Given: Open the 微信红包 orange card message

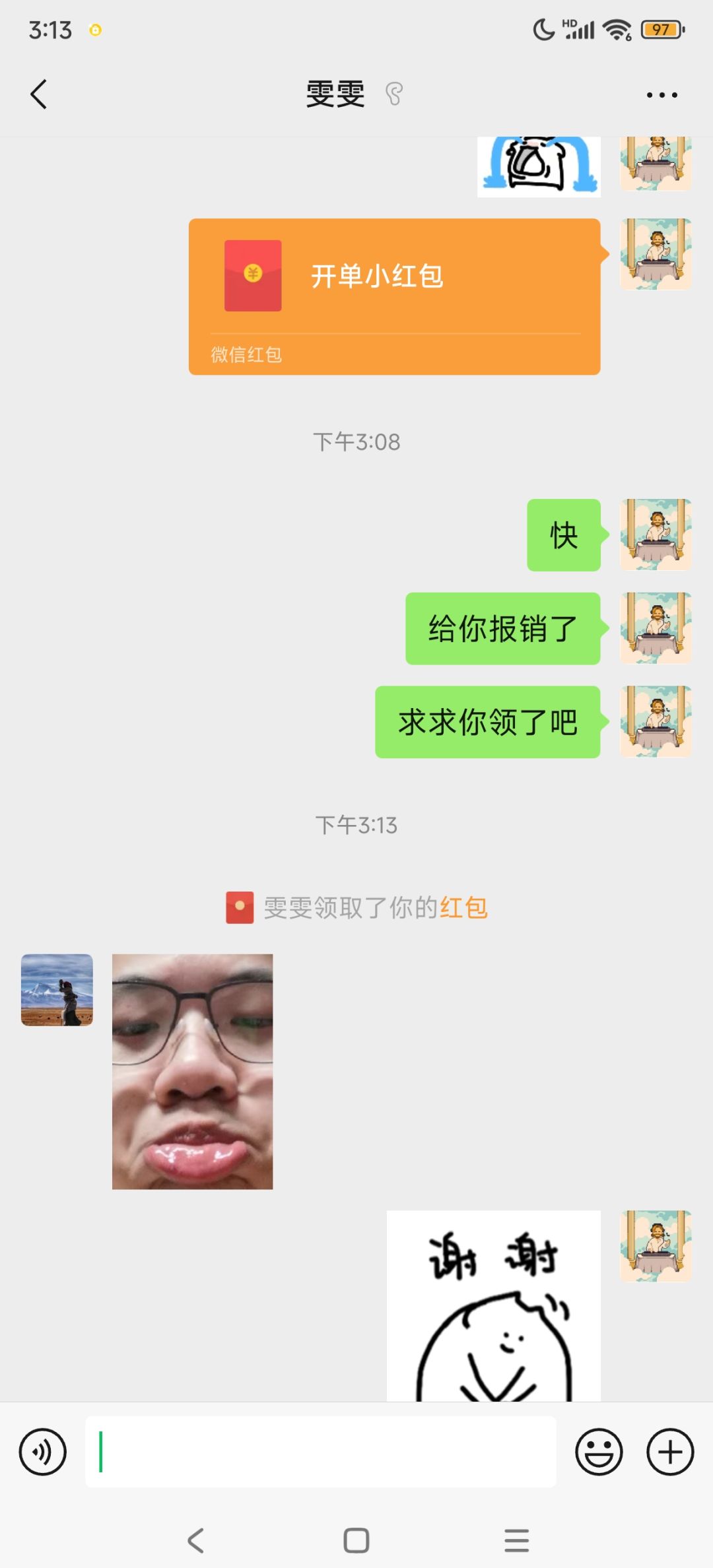Looking at the screenshot, I should coord(395,296).
